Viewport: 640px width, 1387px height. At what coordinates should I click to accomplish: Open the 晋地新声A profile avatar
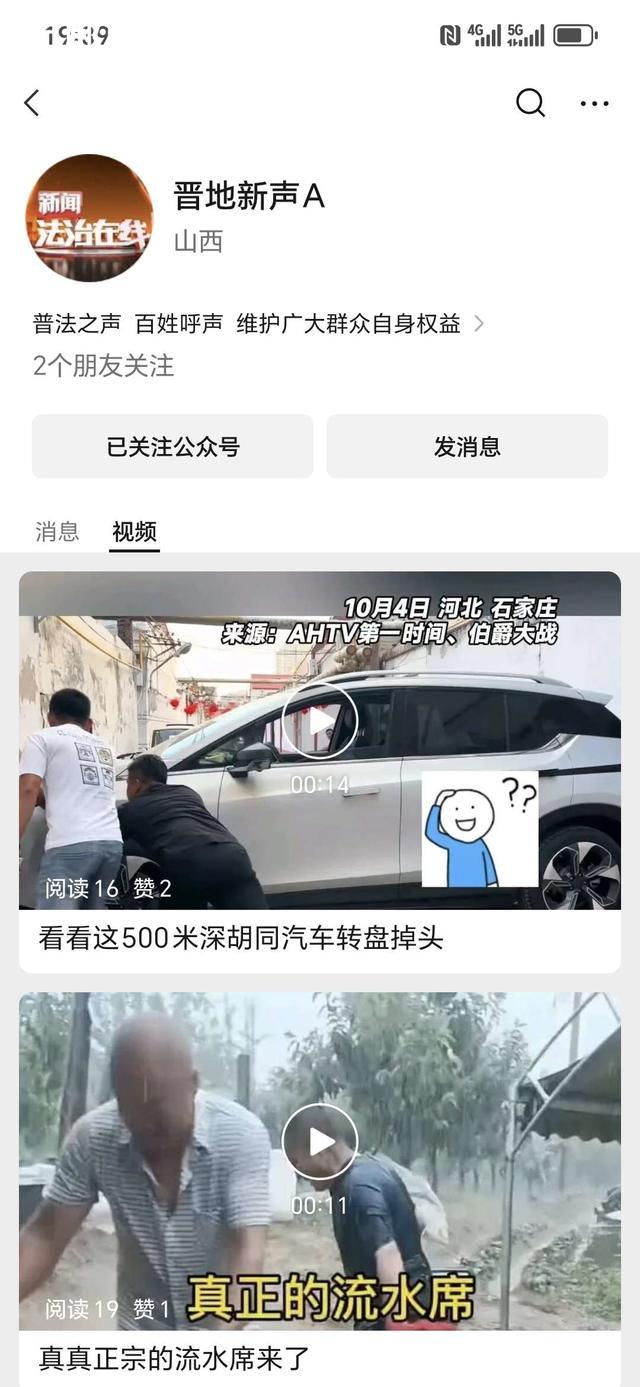point(89,218)
